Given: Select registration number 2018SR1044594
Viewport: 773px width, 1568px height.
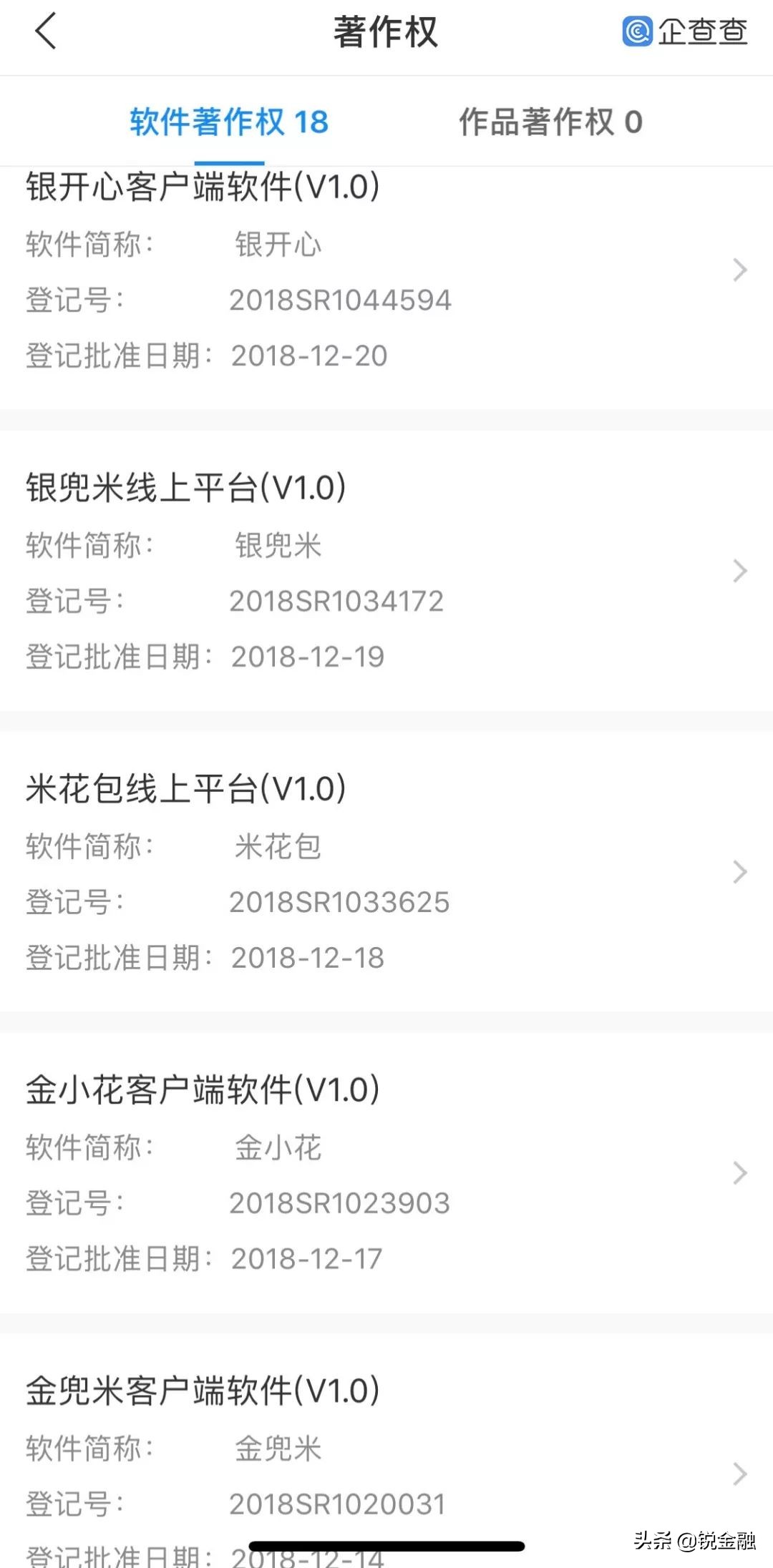Looking at the screenshot, I should pos(339,300).
